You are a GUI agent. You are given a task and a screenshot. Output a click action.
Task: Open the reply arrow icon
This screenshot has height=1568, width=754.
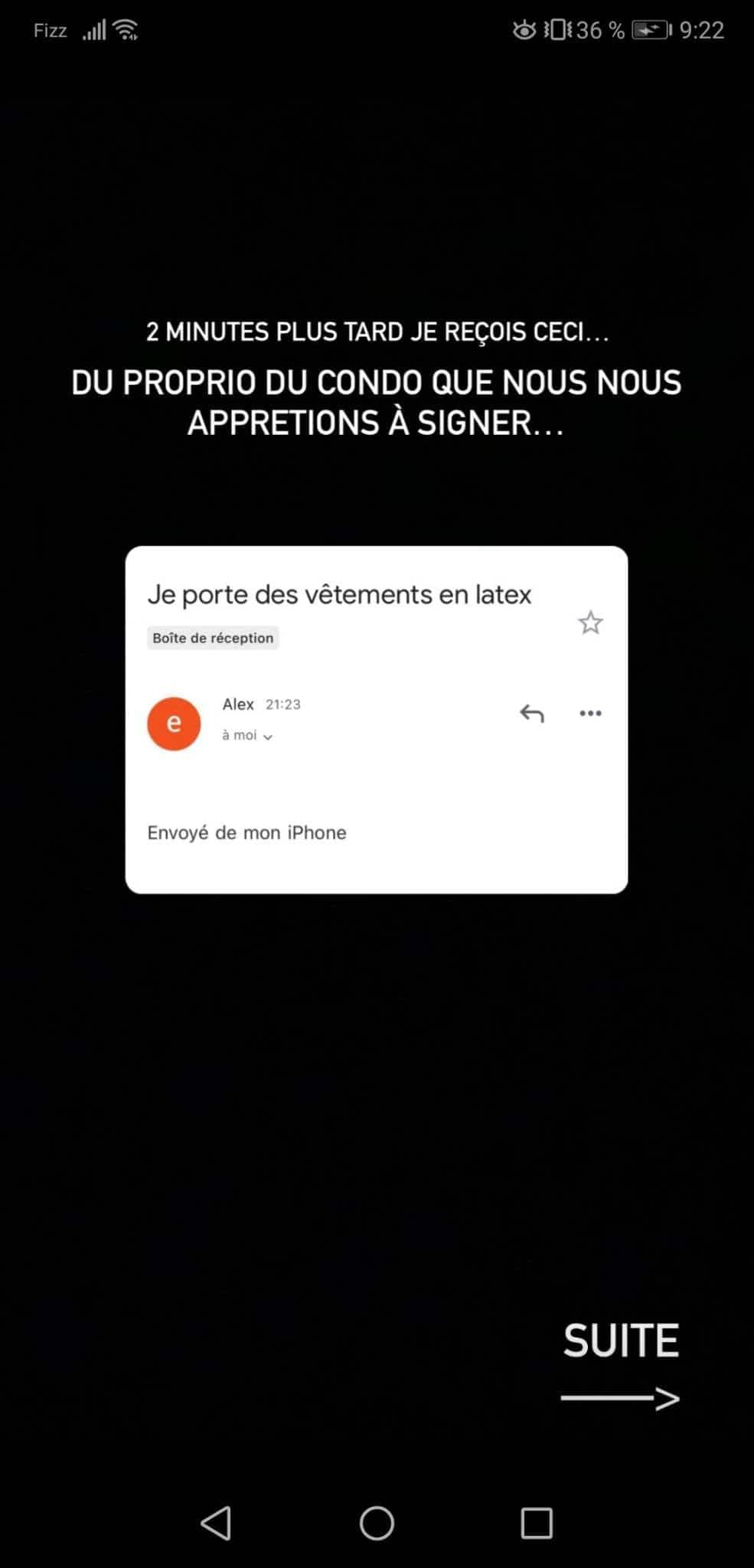[x=533, y=713]
